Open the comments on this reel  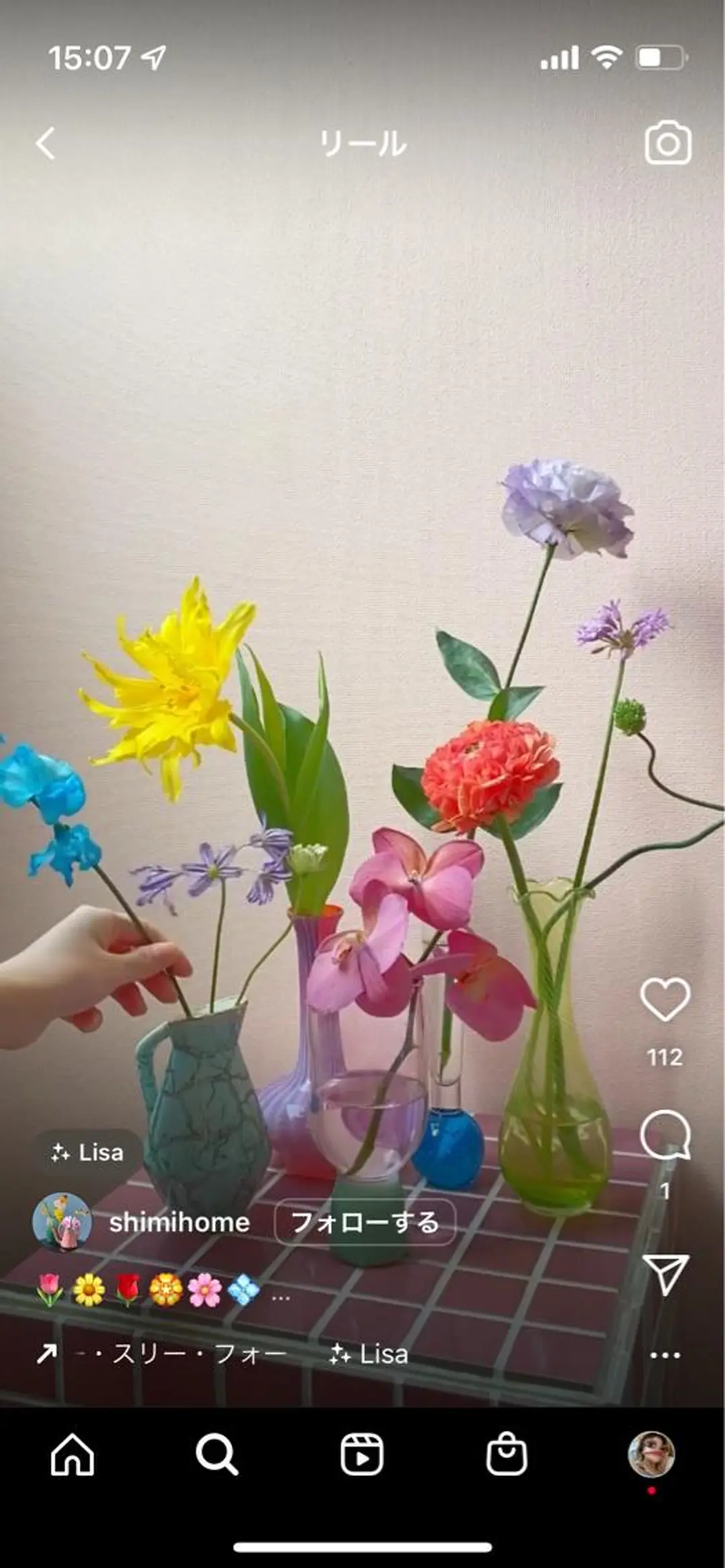665,1135
